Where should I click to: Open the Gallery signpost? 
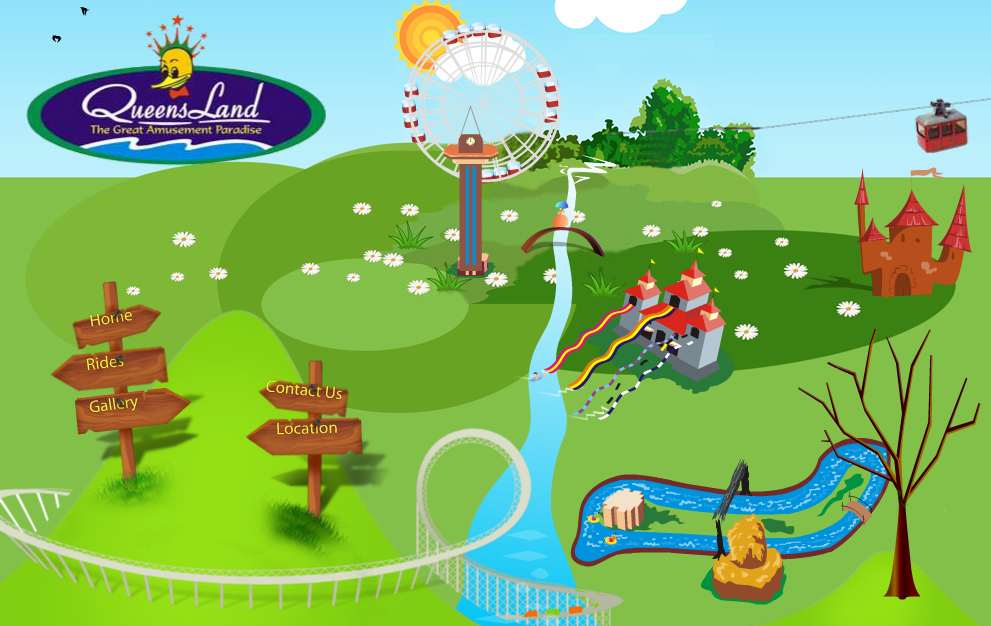[114, 406]
